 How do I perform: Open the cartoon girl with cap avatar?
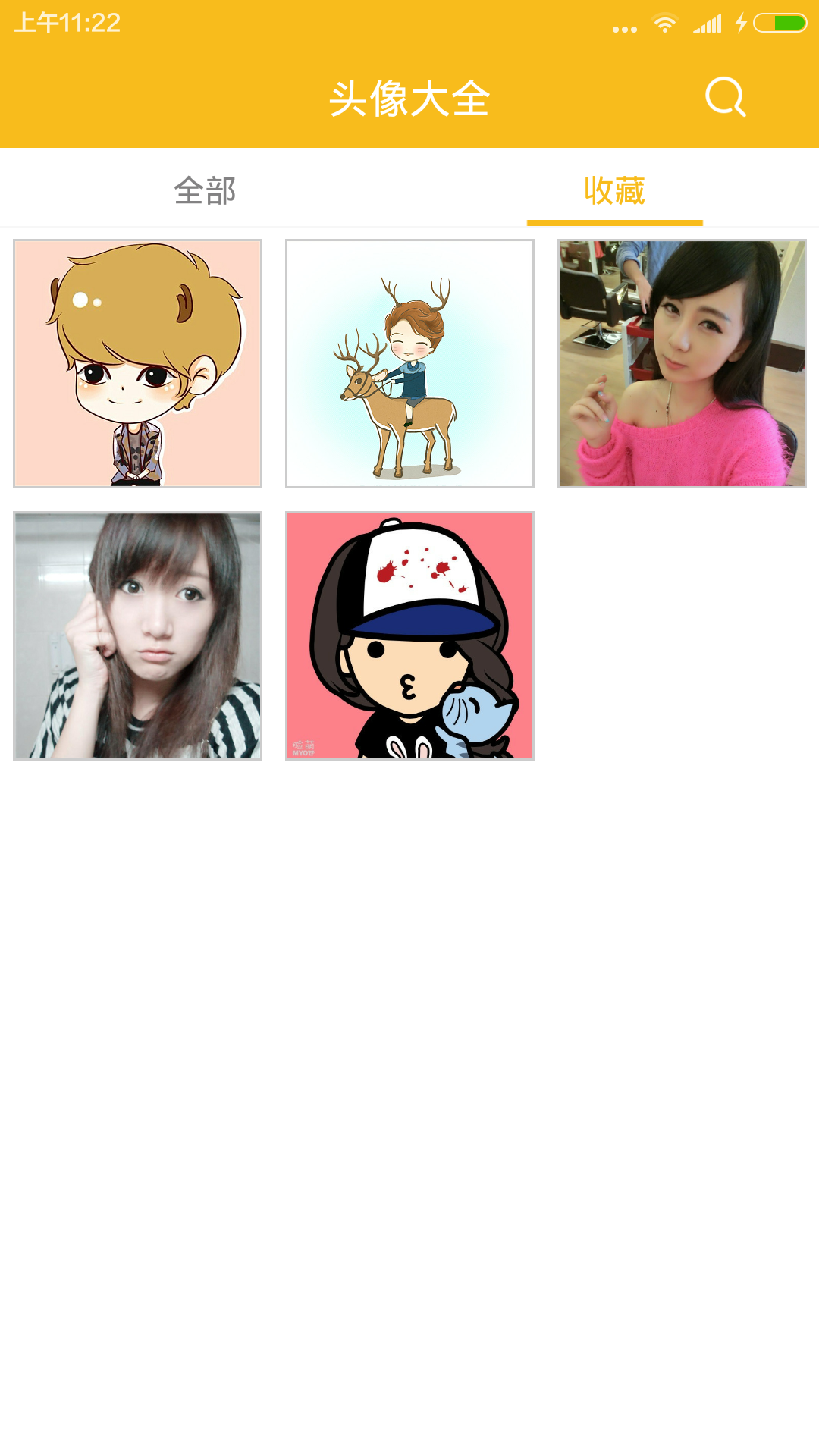coord(409,635)
